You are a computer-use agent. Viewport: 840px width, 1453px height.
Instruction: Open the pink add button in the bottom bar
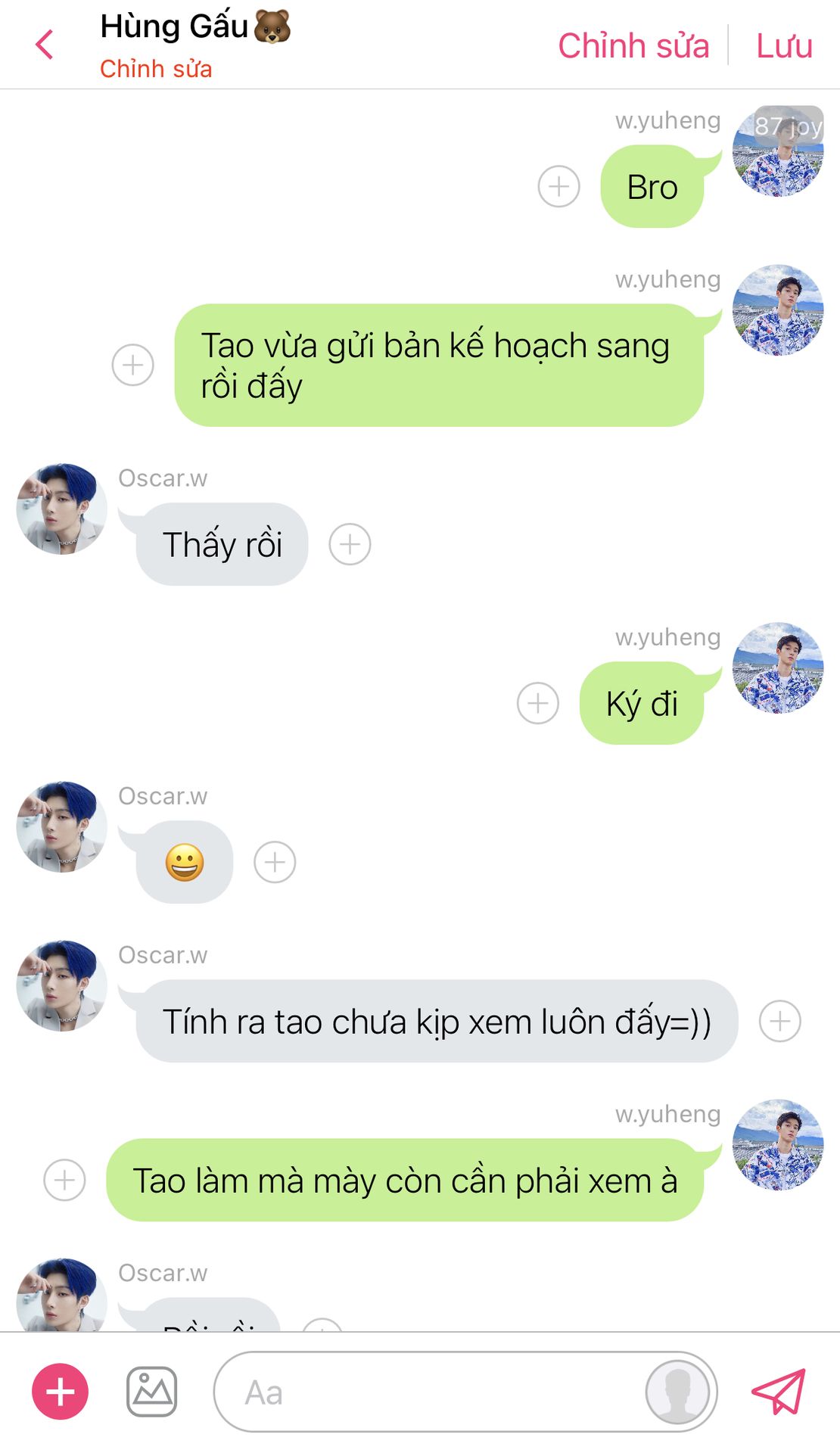[x=60, y=1392]
